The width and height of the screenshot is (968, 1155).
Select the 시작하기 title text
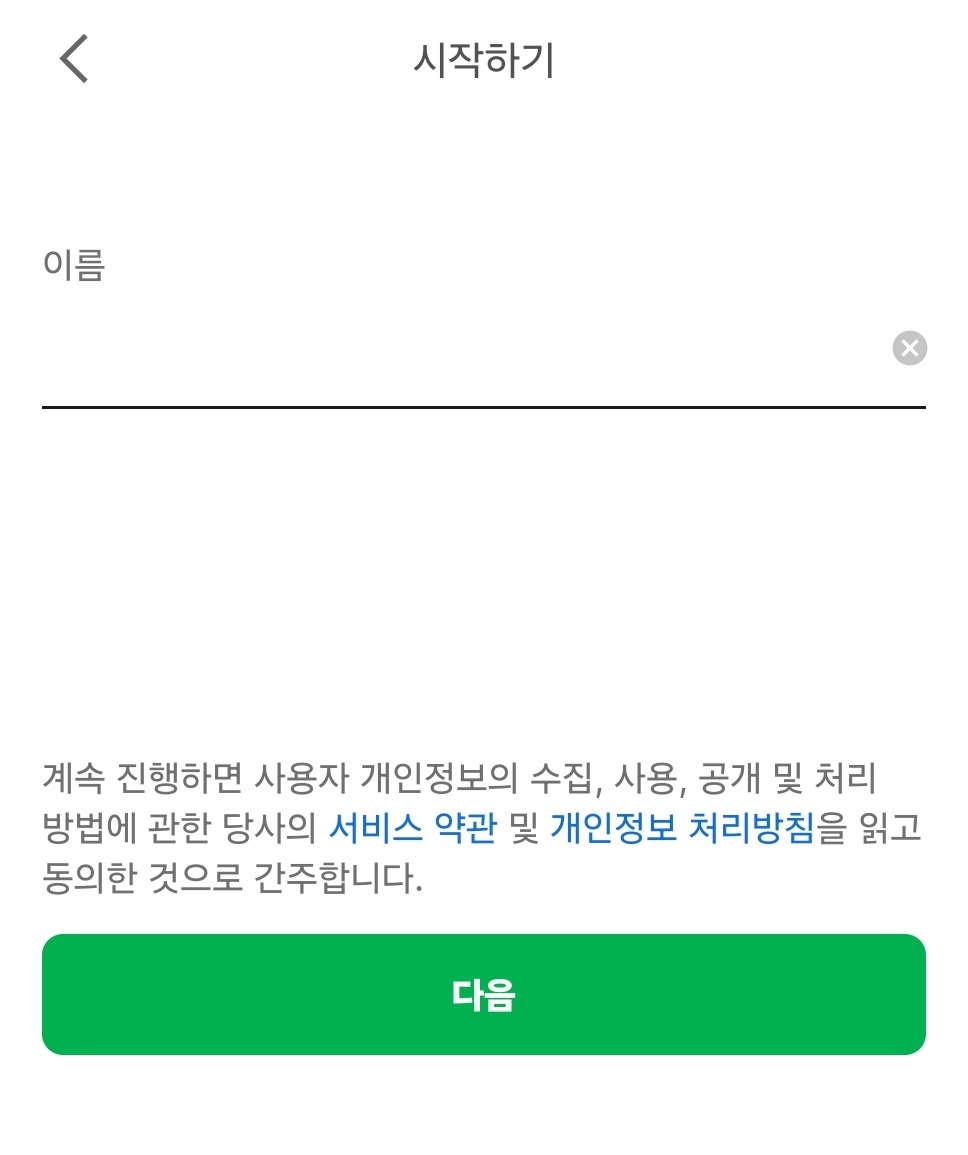click(484, 59)
